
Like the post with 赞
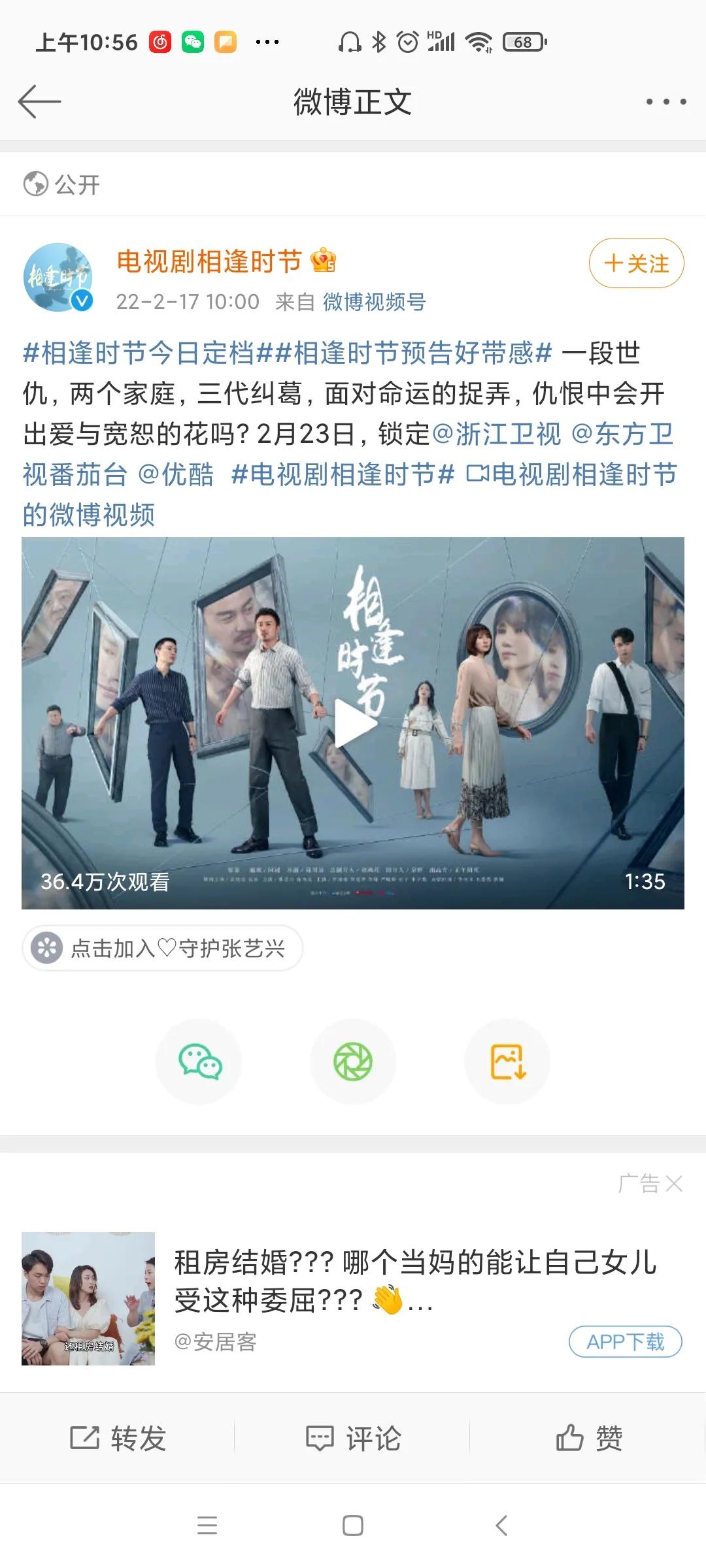pyautogui.click(x=588, y=1438)
